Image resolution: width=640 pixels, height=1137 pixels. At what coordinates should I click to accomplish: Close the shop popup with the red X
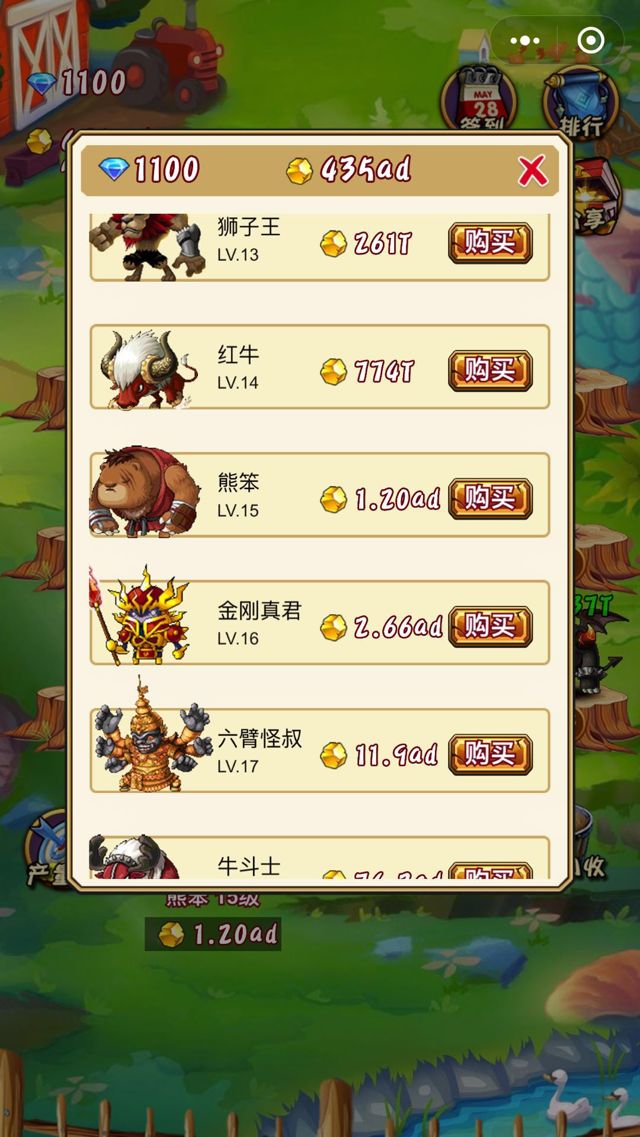(533, 171)
